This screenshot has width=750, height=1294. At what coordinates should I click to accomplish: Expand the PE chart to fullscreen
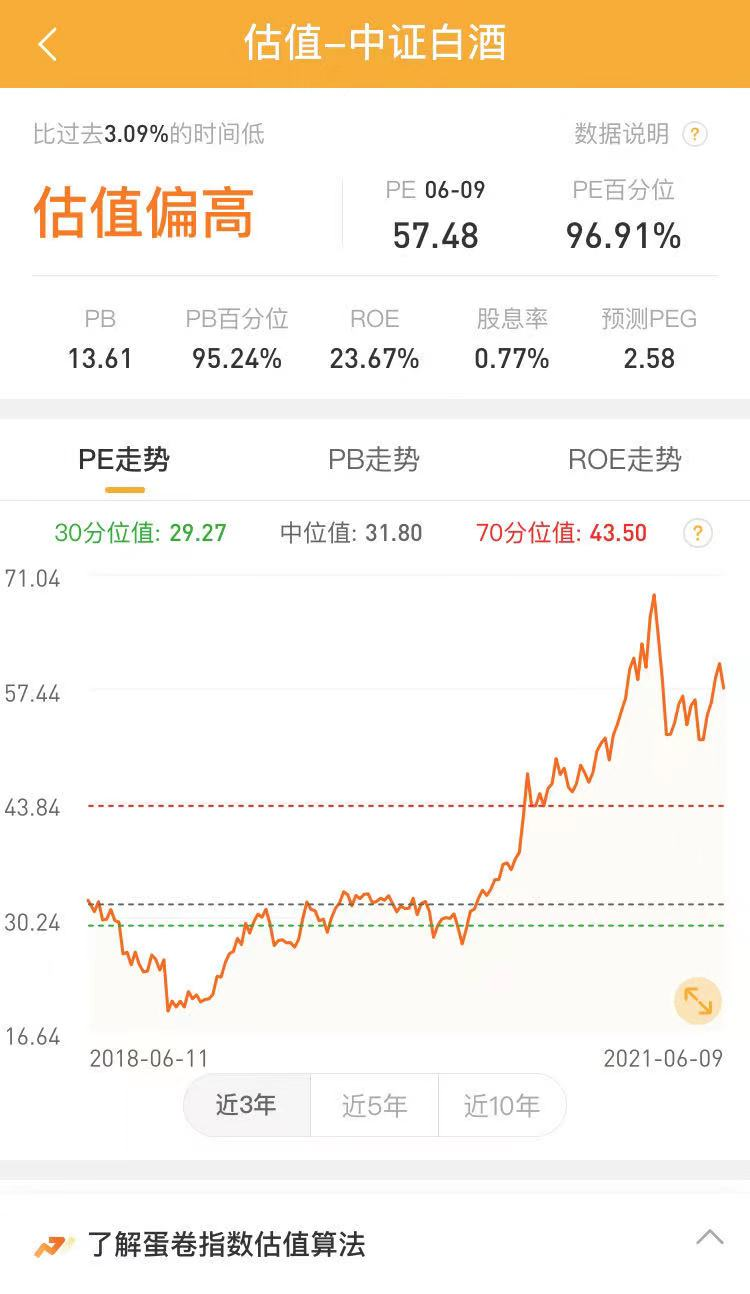pyautogui.click(x=698, y=1001)
